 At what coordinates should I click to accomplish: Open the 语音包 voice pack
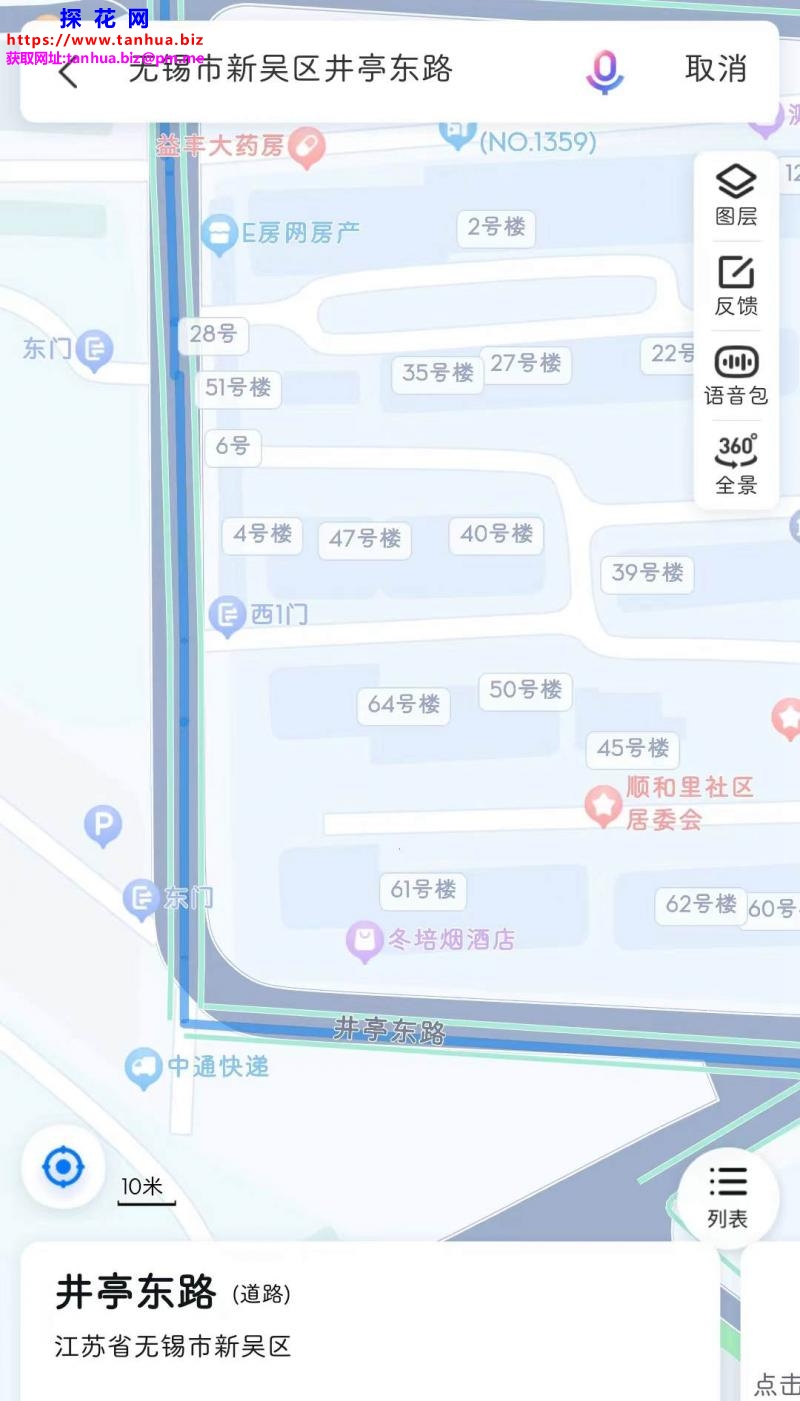pos(736,375)
